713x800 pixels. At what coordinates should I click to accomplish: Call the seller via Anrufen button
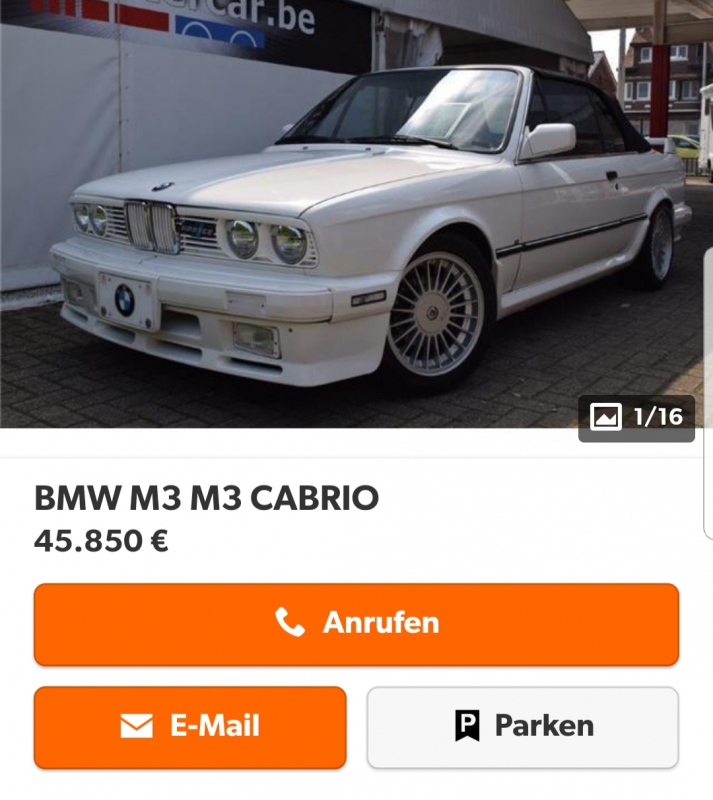click(356, 624)
